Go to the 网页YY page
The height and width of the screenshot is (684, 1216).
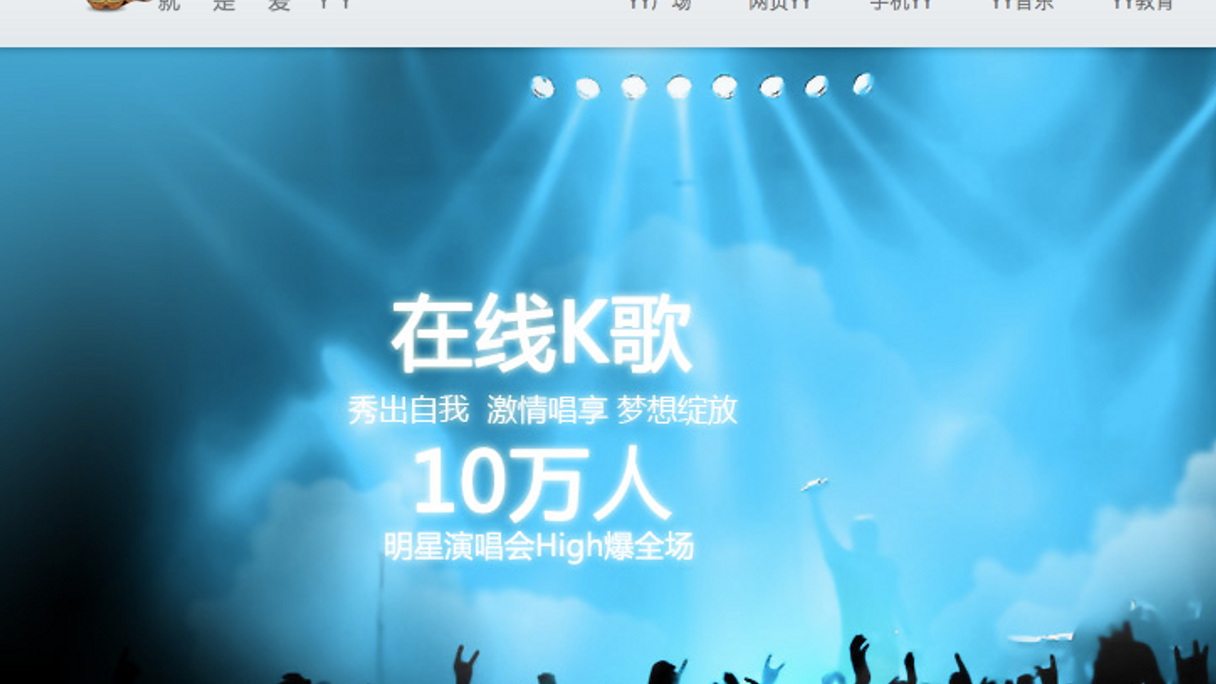click(779, 5)
